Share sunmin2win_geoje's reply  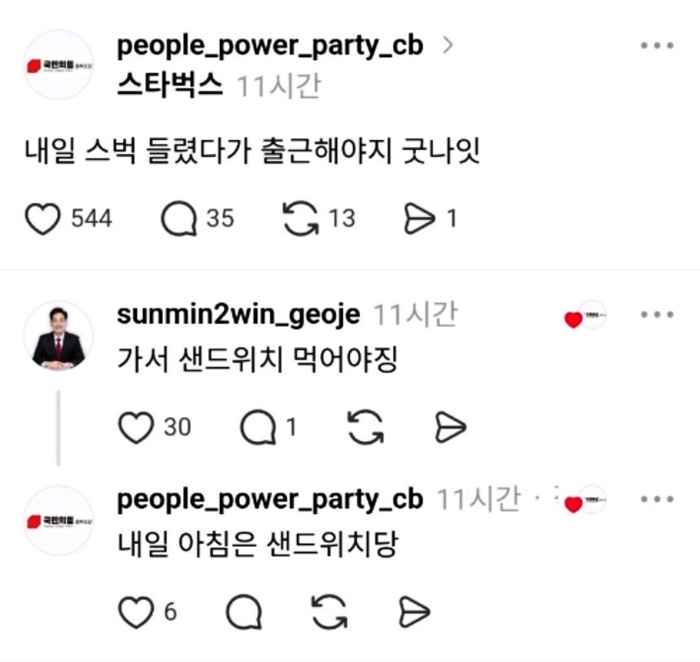450,427
